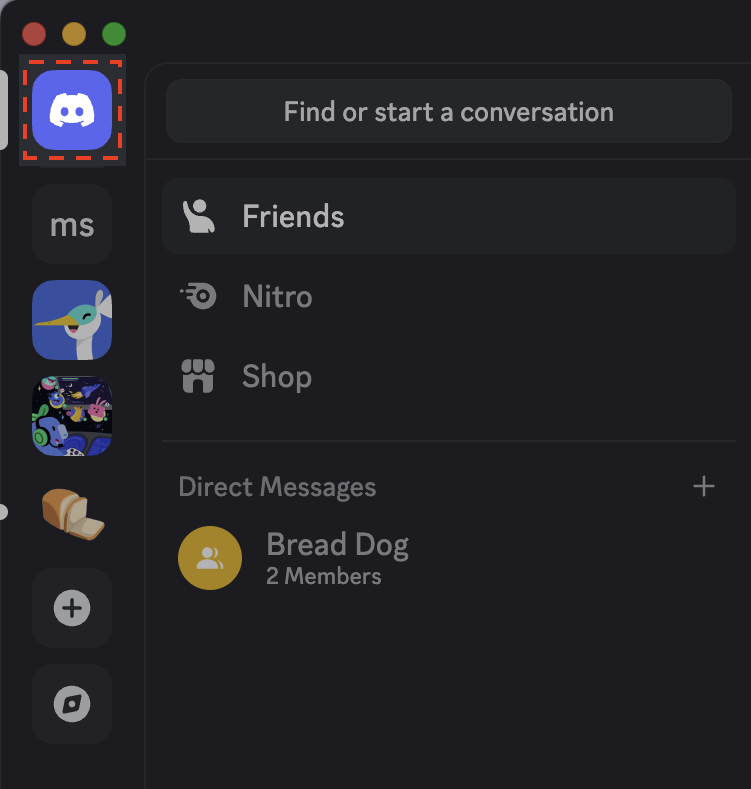Select the server labeled ms

(x=71, y=224)
